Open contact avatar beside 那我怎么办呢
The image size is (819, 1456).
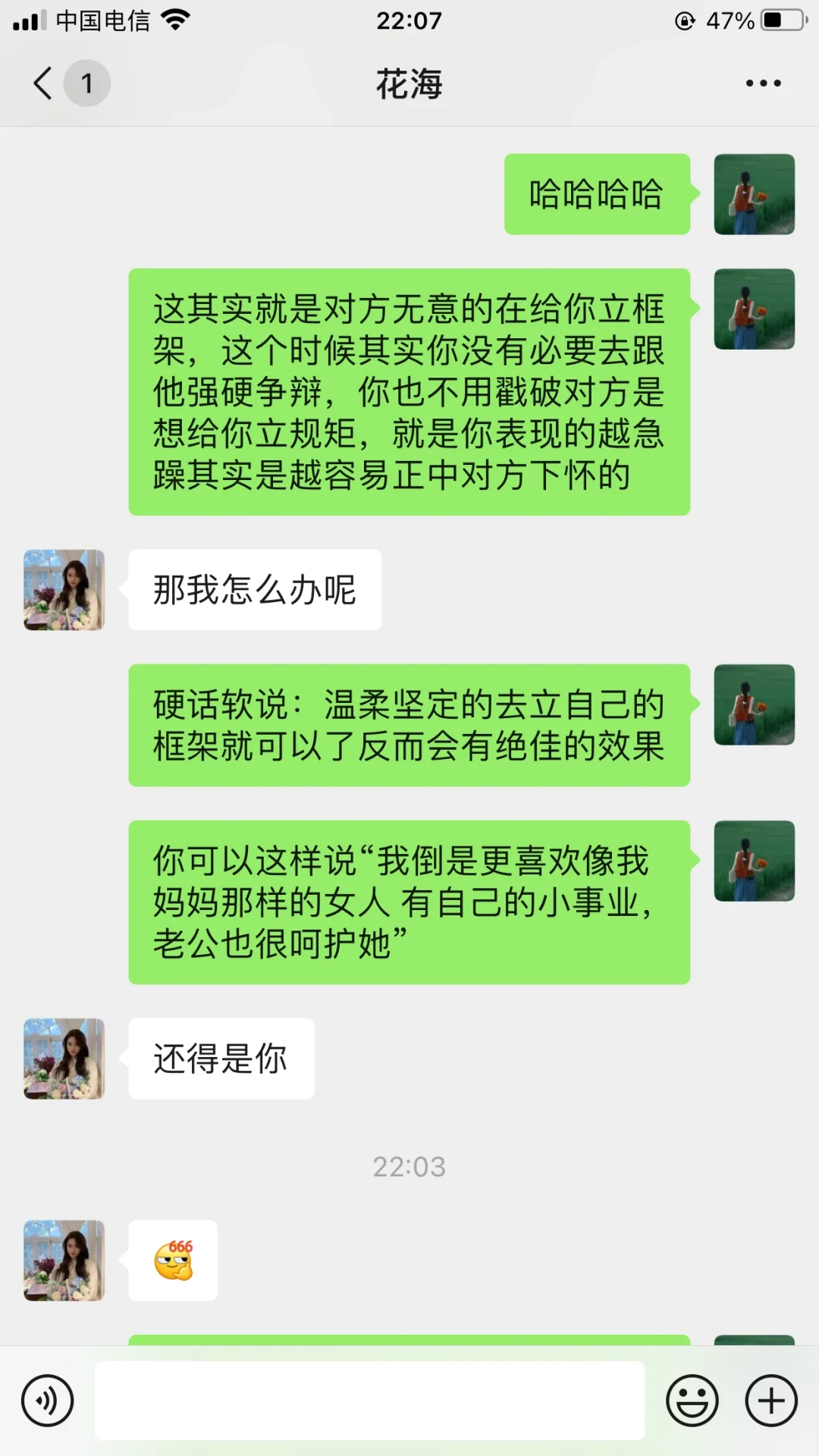pyautogui.click(x=64, y=590)
